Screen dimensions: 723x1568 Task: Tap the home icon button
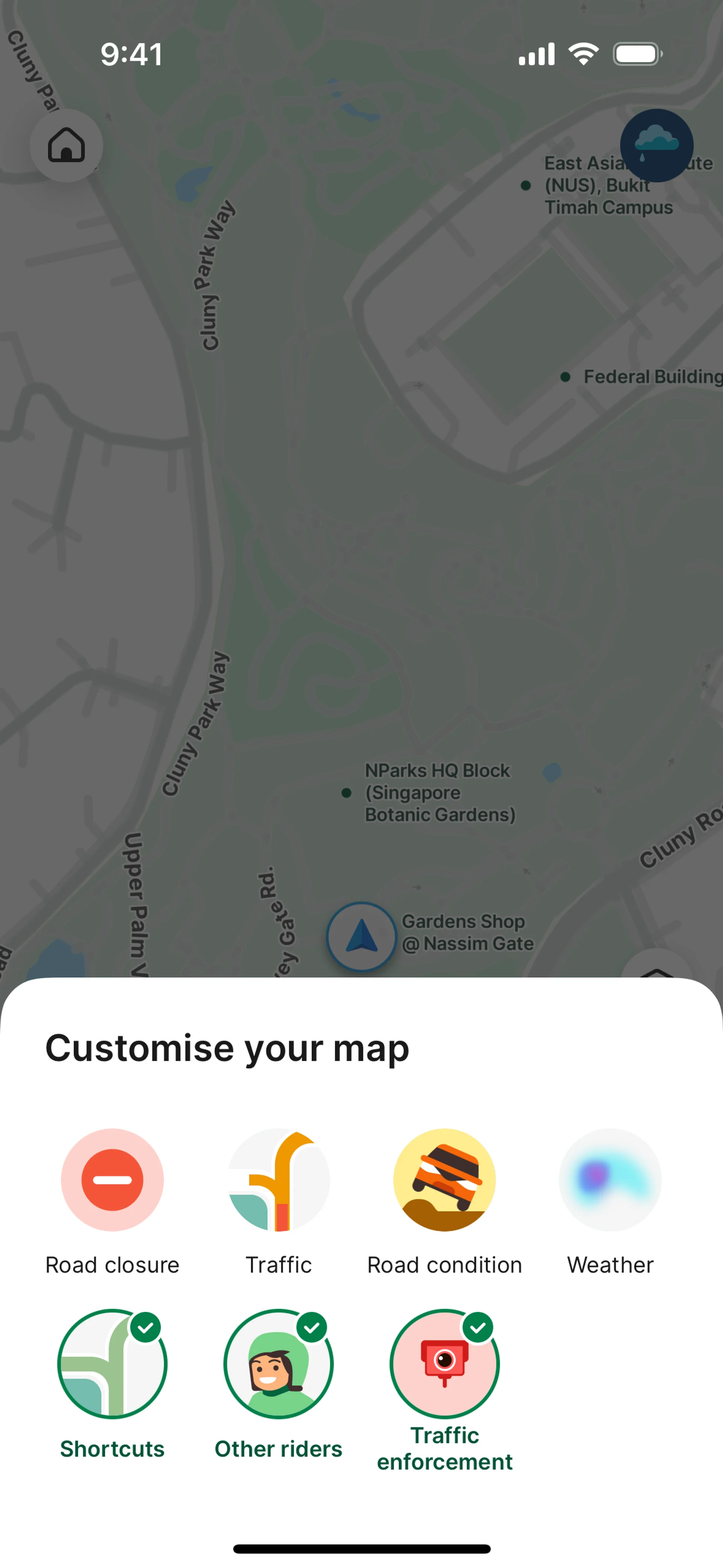coord(66,145)
